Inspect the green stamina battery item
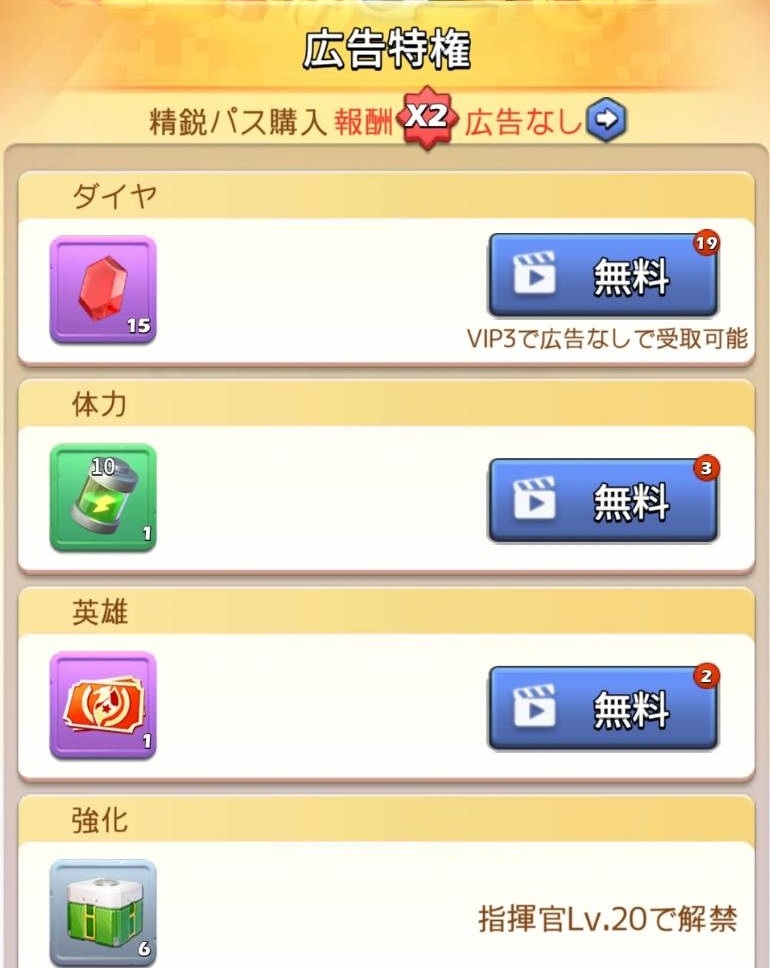Viewport: 770px width, 968px height. [x=103, y=498]
